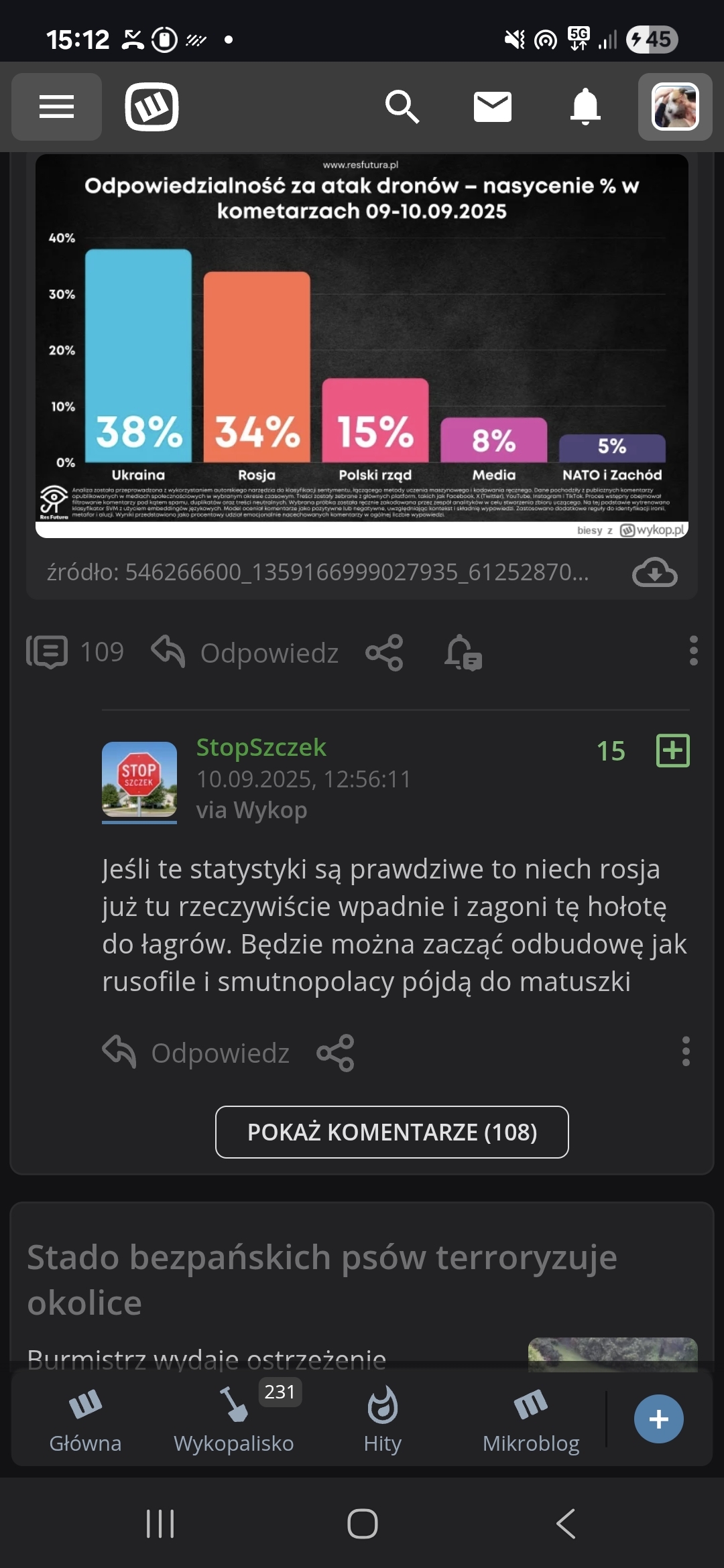Upvote StopSzczek's comment with plus
724x1568 pixels.
click(x=672, y=750)
